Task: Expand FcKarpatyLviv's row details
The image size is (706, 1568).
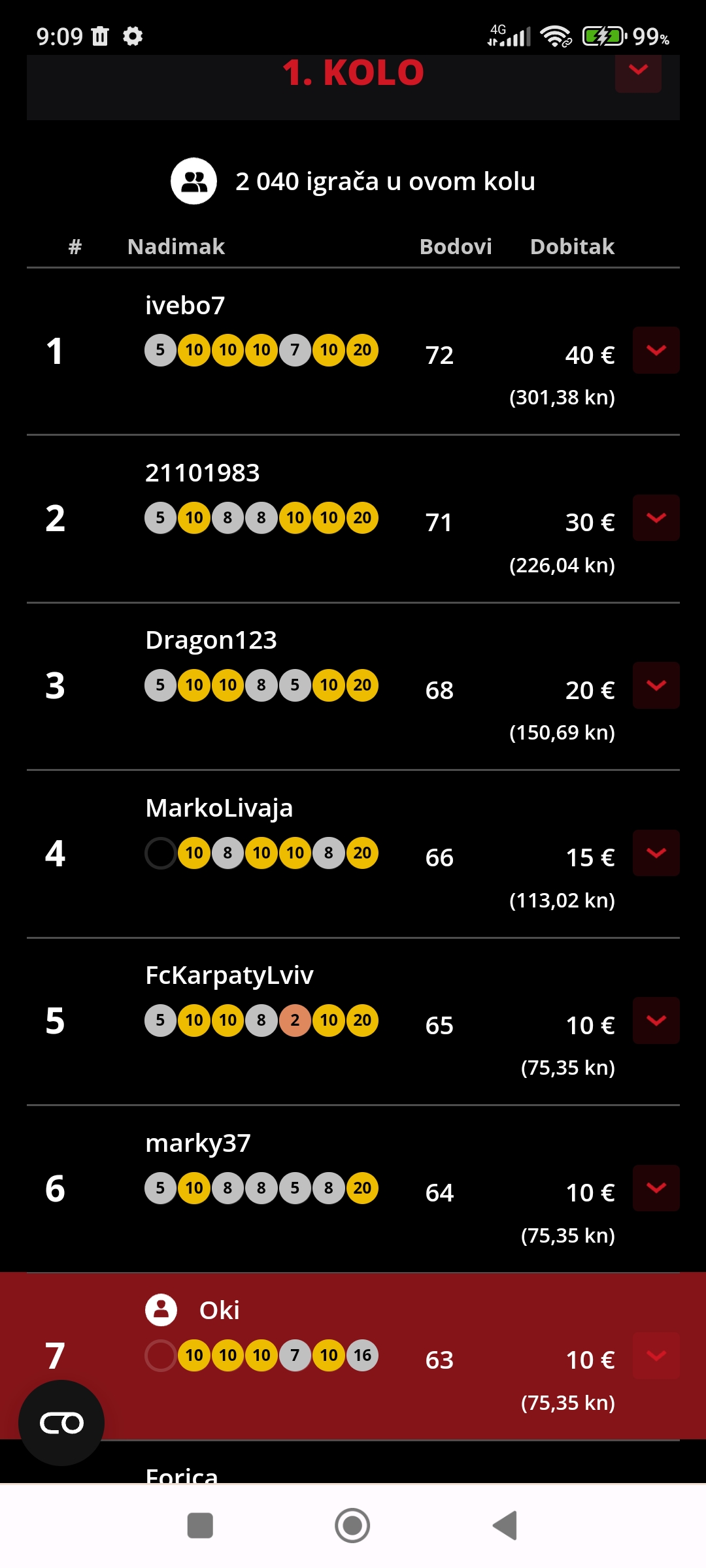Action: tap(656, 1021)
